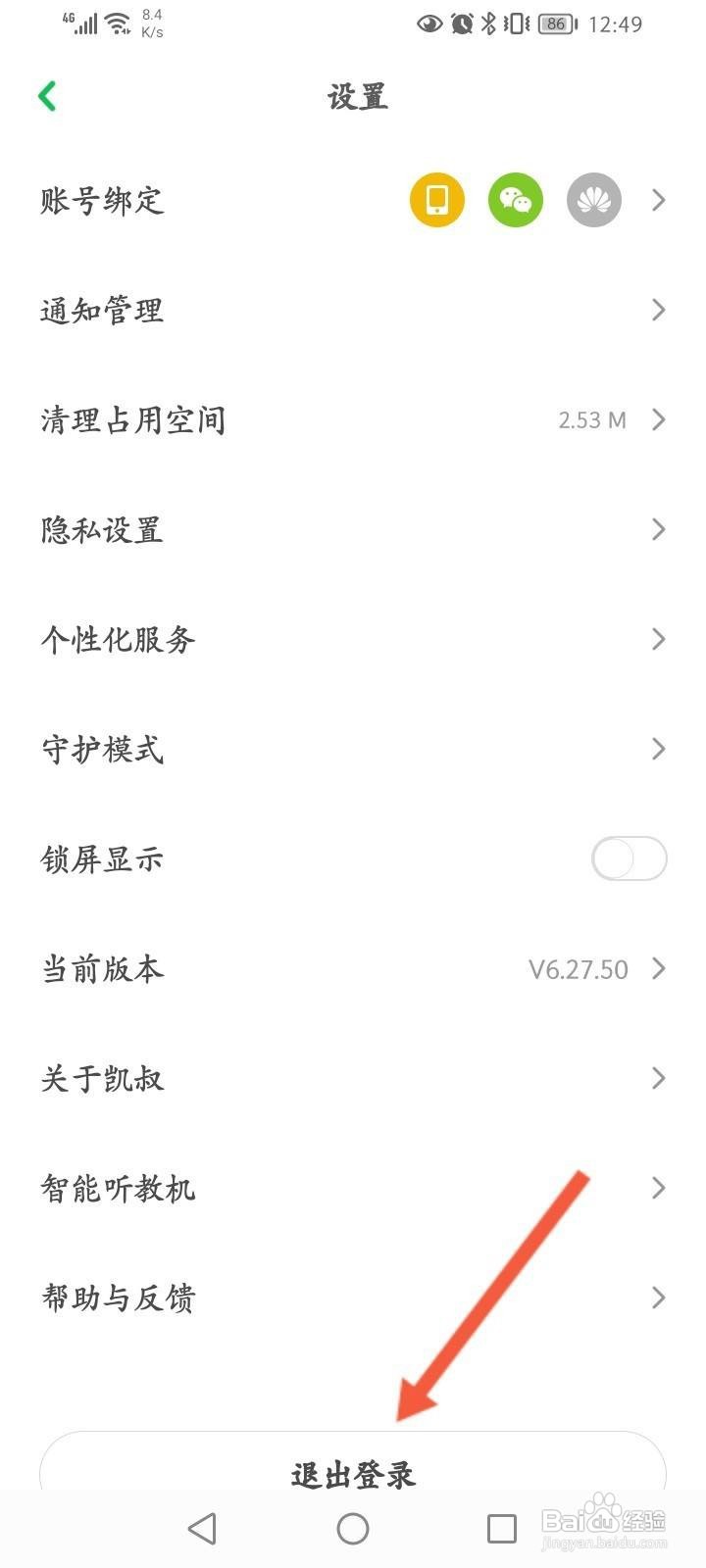Open 隐私设置 privacy settings
Image resolution: width=706 pixels, height=1568 pixels.
[353, 529]
